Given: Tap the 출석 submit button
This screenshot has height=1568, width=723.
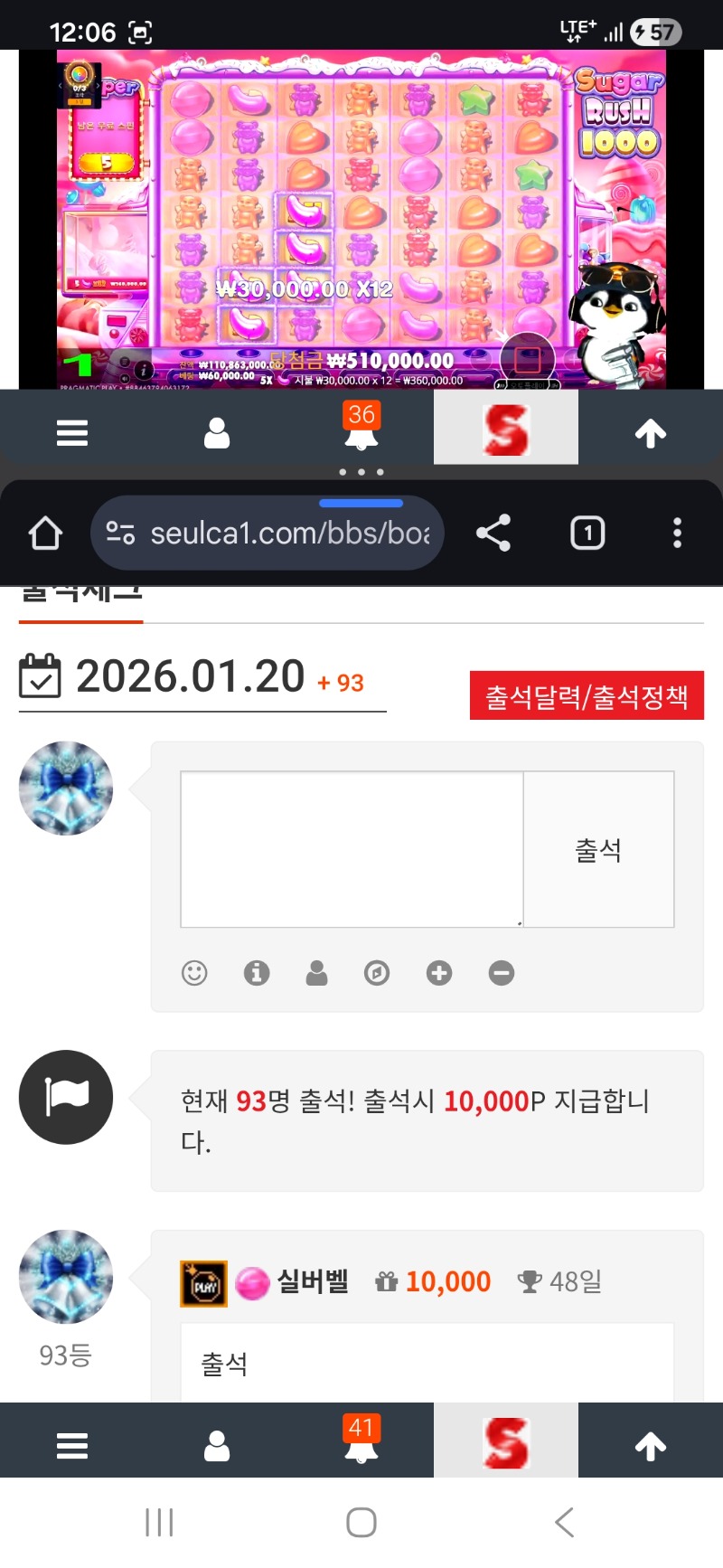Looking at the screenshot, I should (x=598, y=849).
